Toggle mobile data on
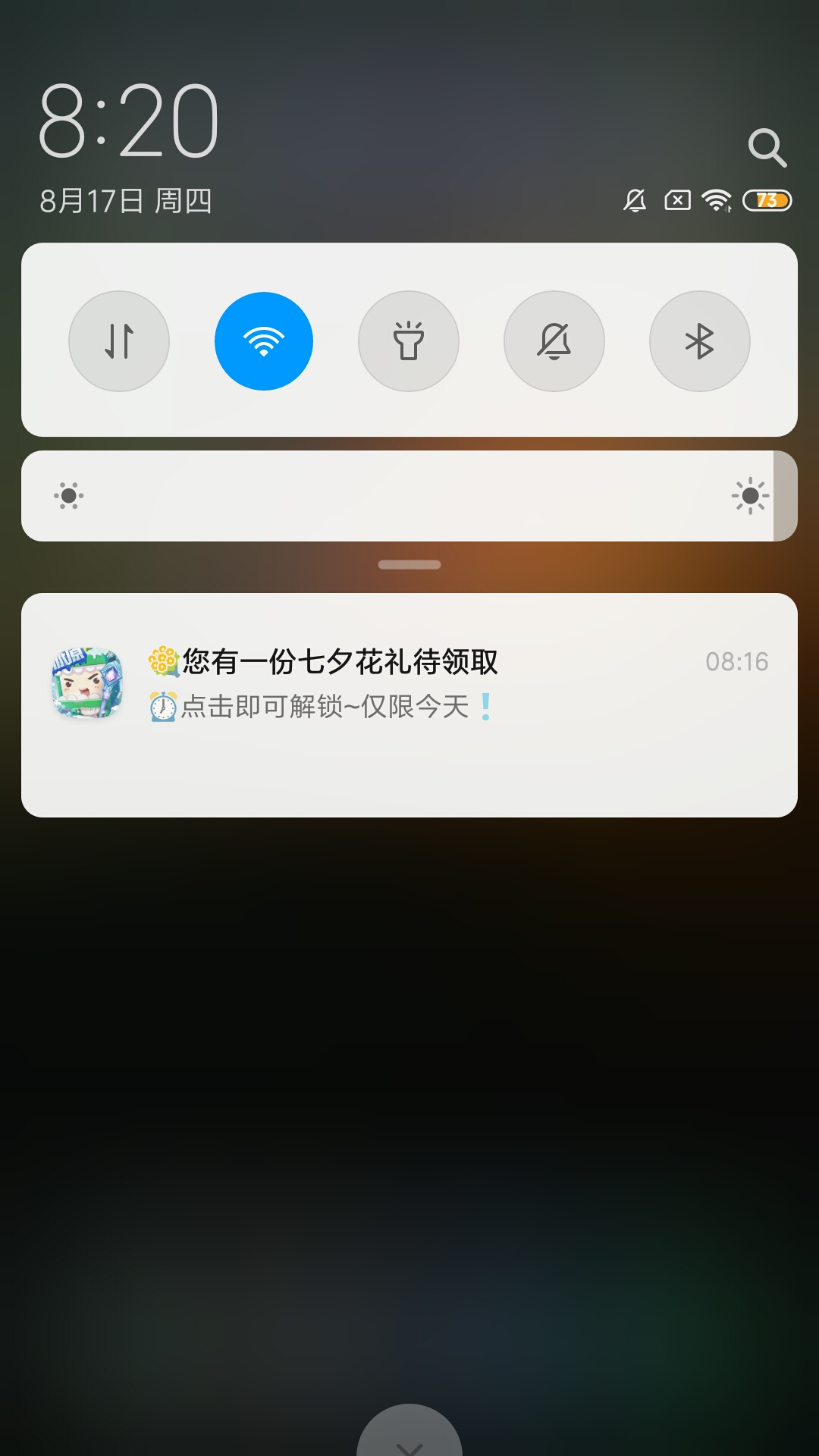The image size is (819, 1456). click(119, 341)
